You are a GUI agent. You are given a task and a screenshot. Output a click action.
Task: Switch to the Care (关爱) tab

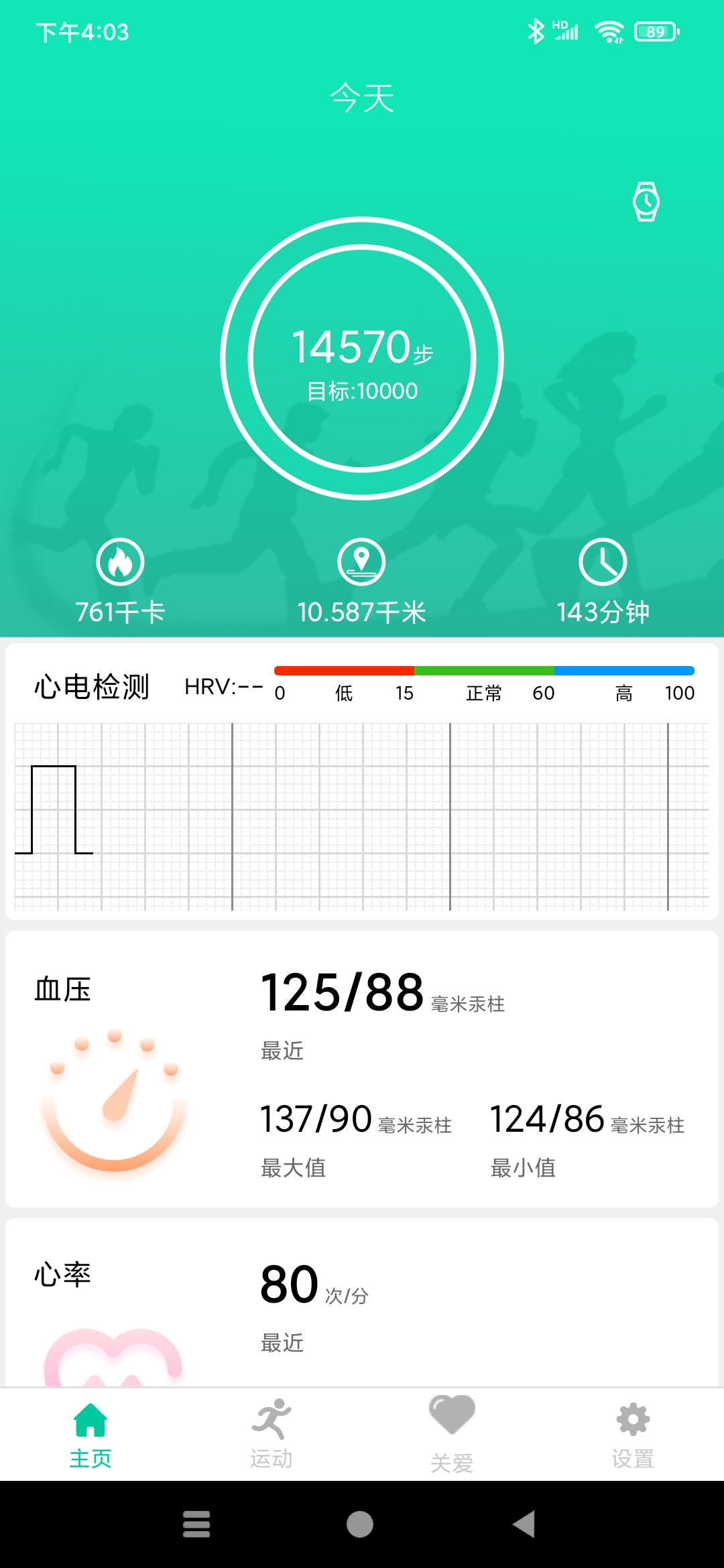pyautogui.click(x=452, y=1434)
